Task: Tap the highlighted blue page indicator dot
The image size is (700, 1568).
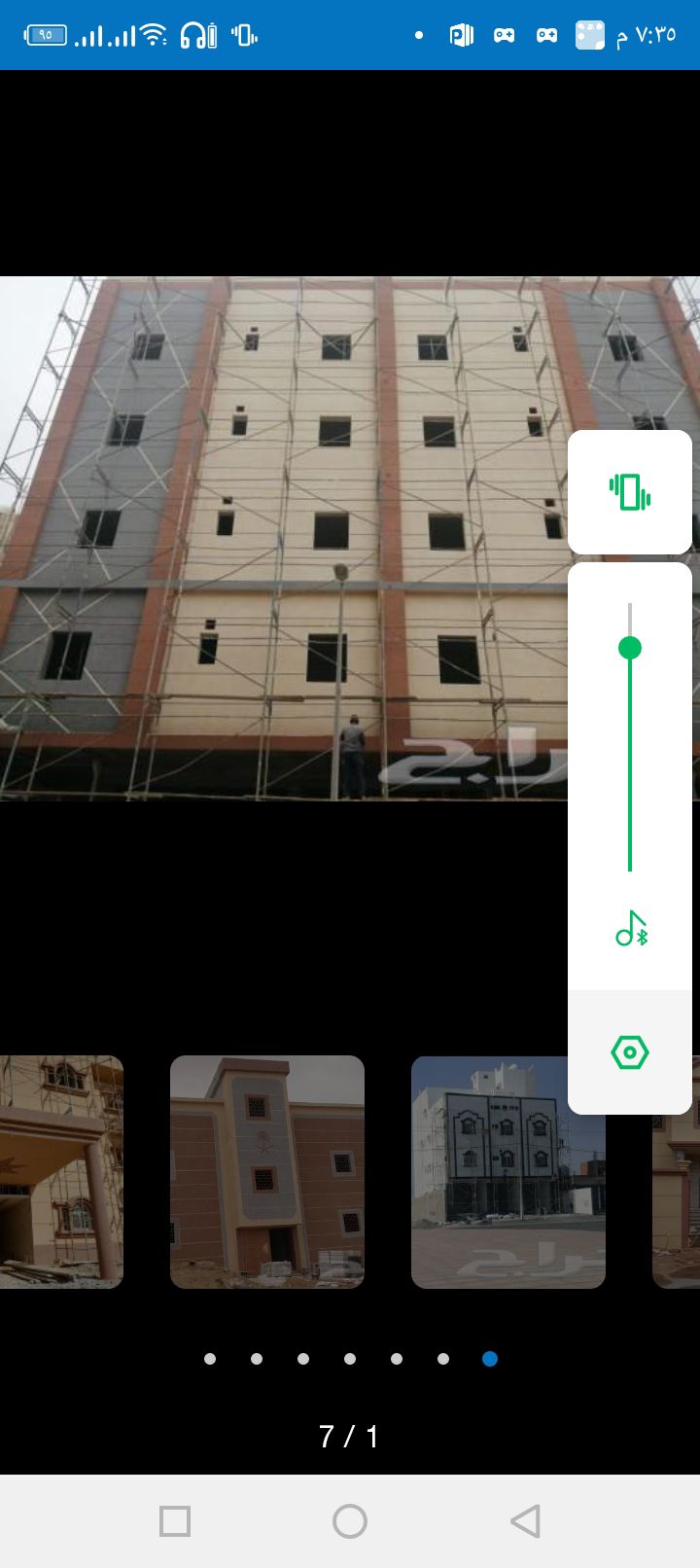Action: 490,1359
